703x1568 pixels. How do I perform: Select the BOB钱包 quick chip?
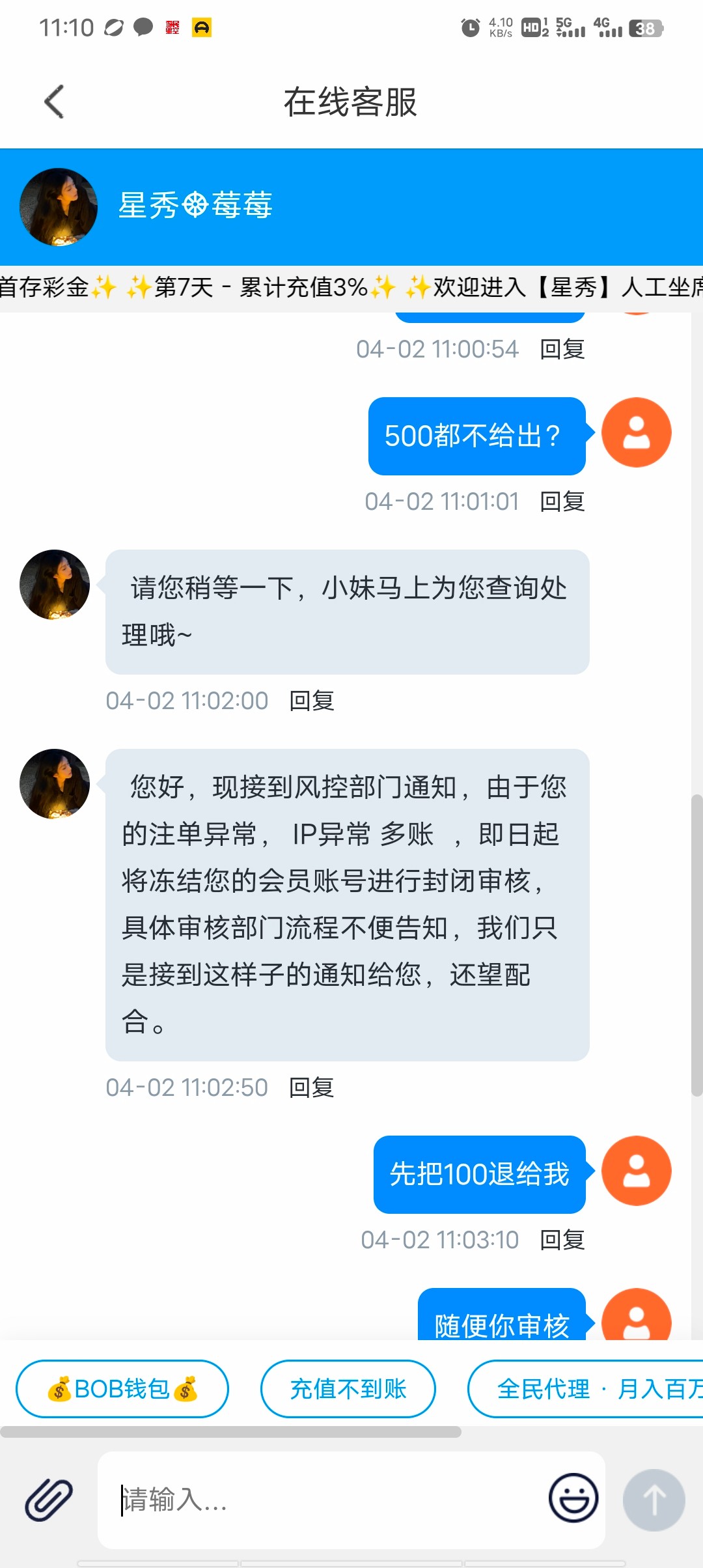click(x=122, y=1389)
